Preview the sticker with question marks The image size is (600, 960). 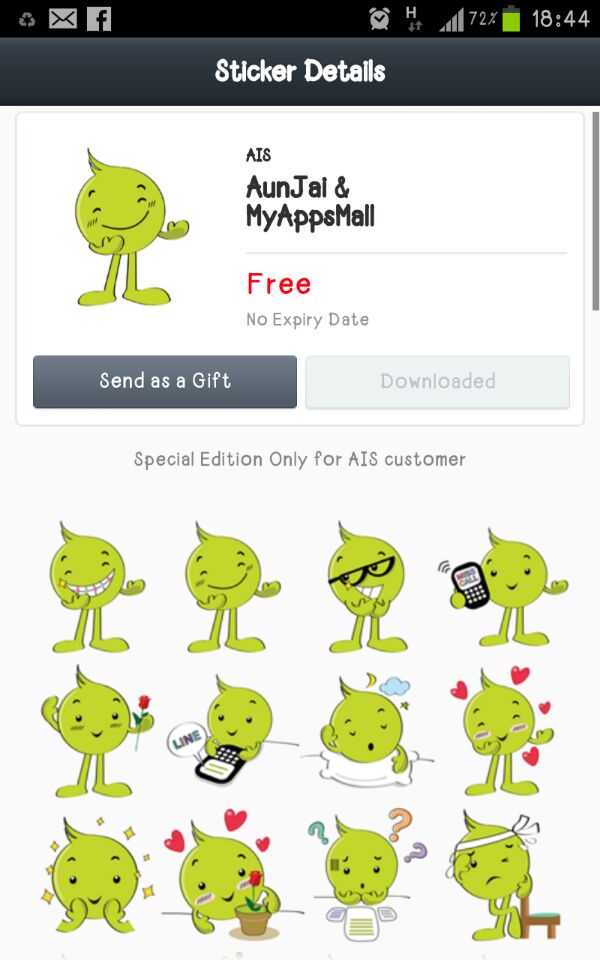[x=365, y=875]
